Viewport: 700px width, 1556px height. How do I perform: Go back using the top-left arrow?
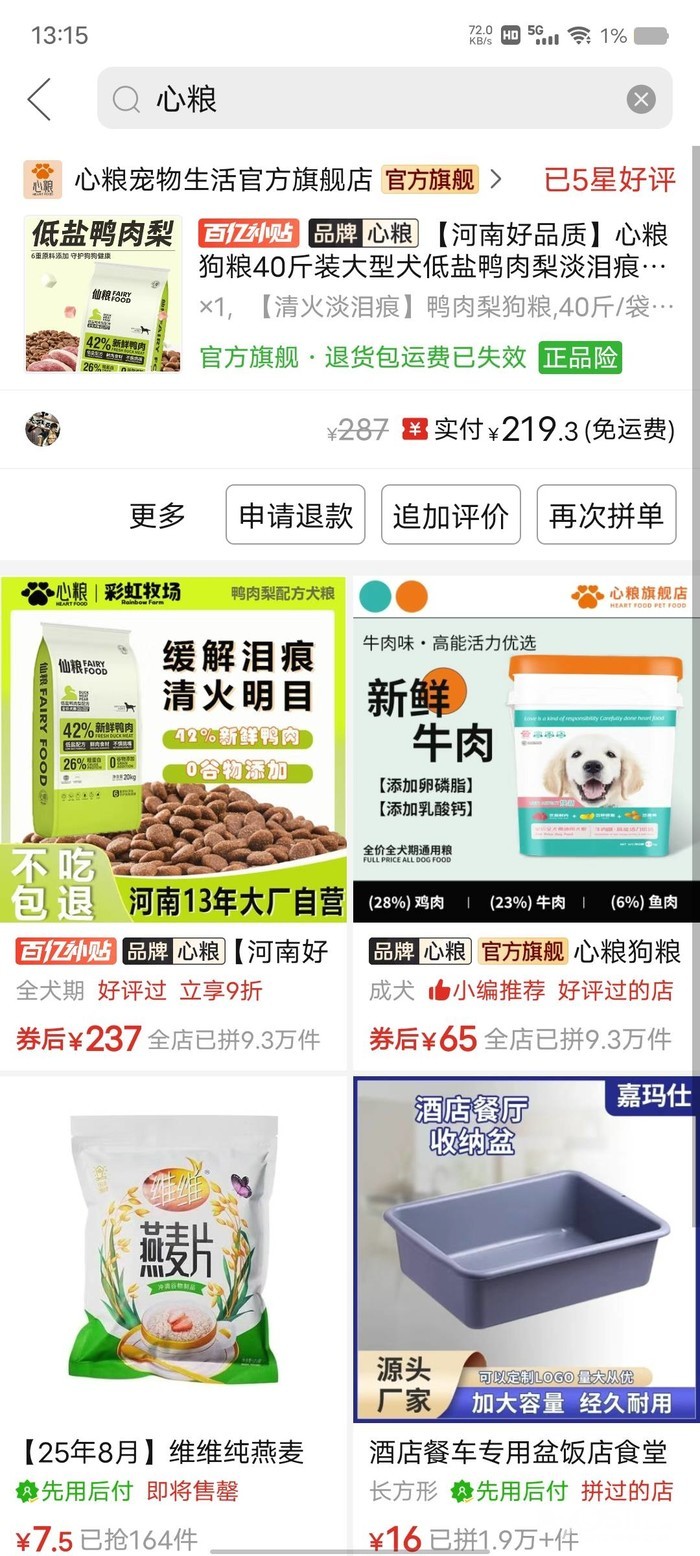39,99
